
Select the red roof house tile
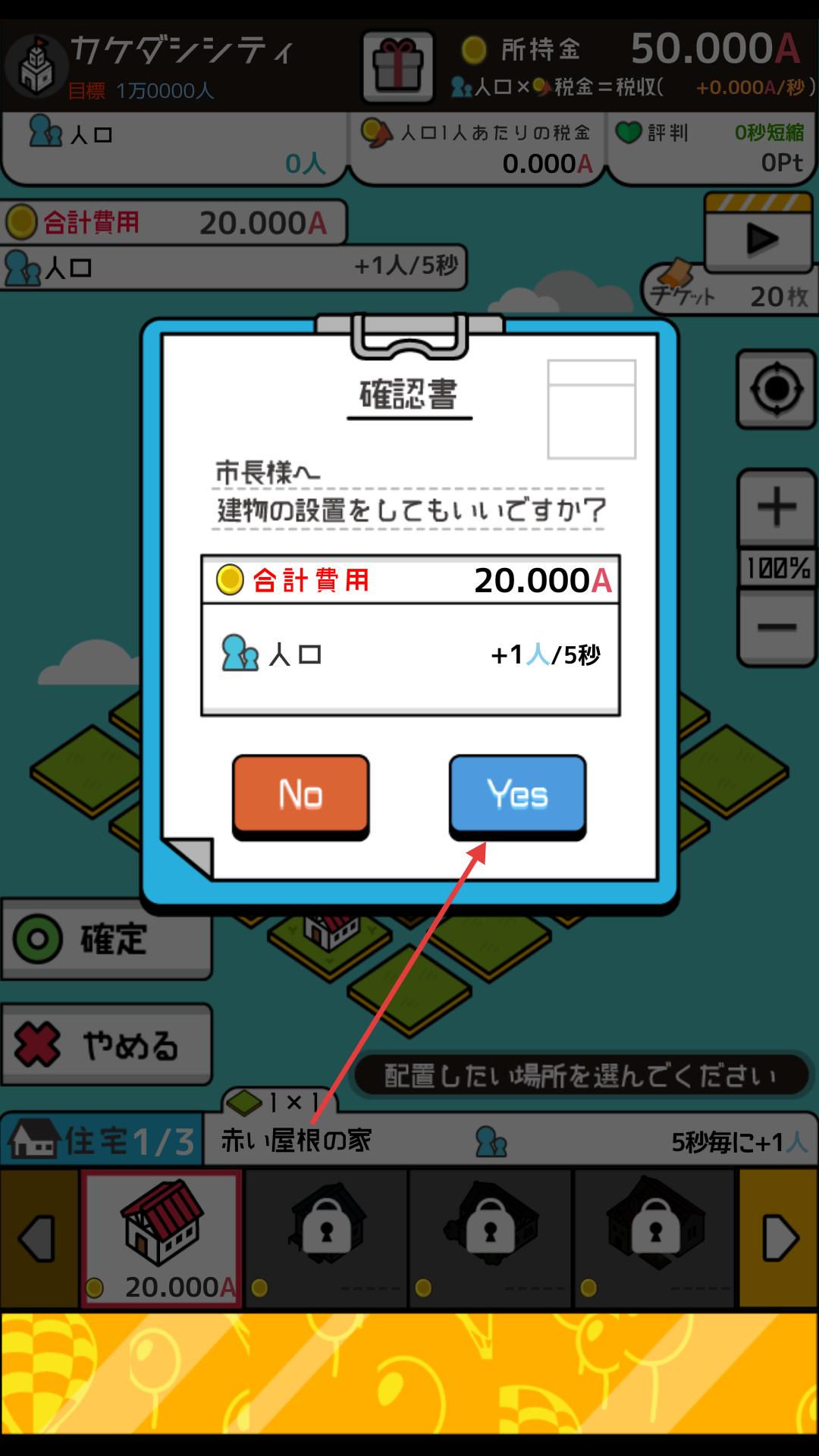tap(162, 1238)
